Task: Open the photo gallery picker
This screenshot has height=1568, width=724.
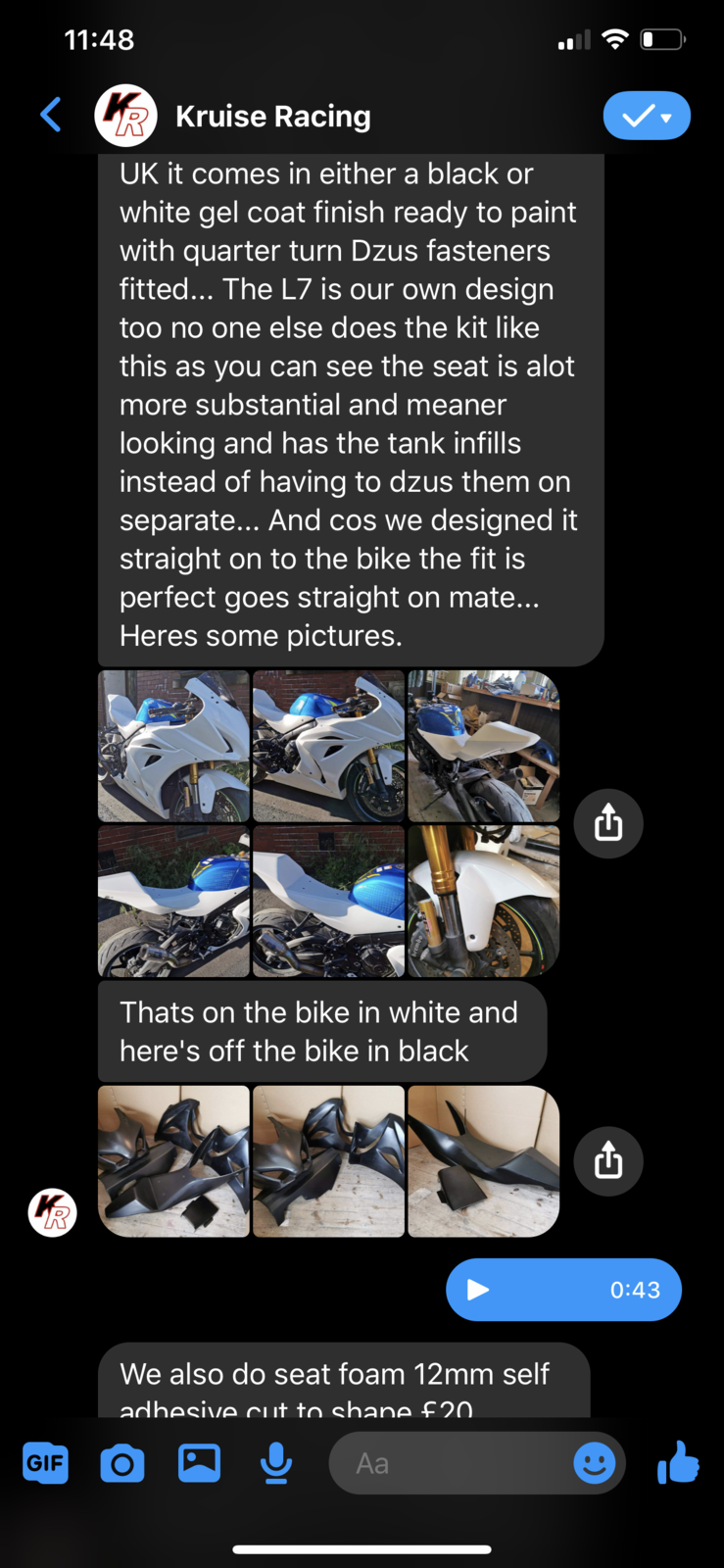Action: (x=199, y=1463)
